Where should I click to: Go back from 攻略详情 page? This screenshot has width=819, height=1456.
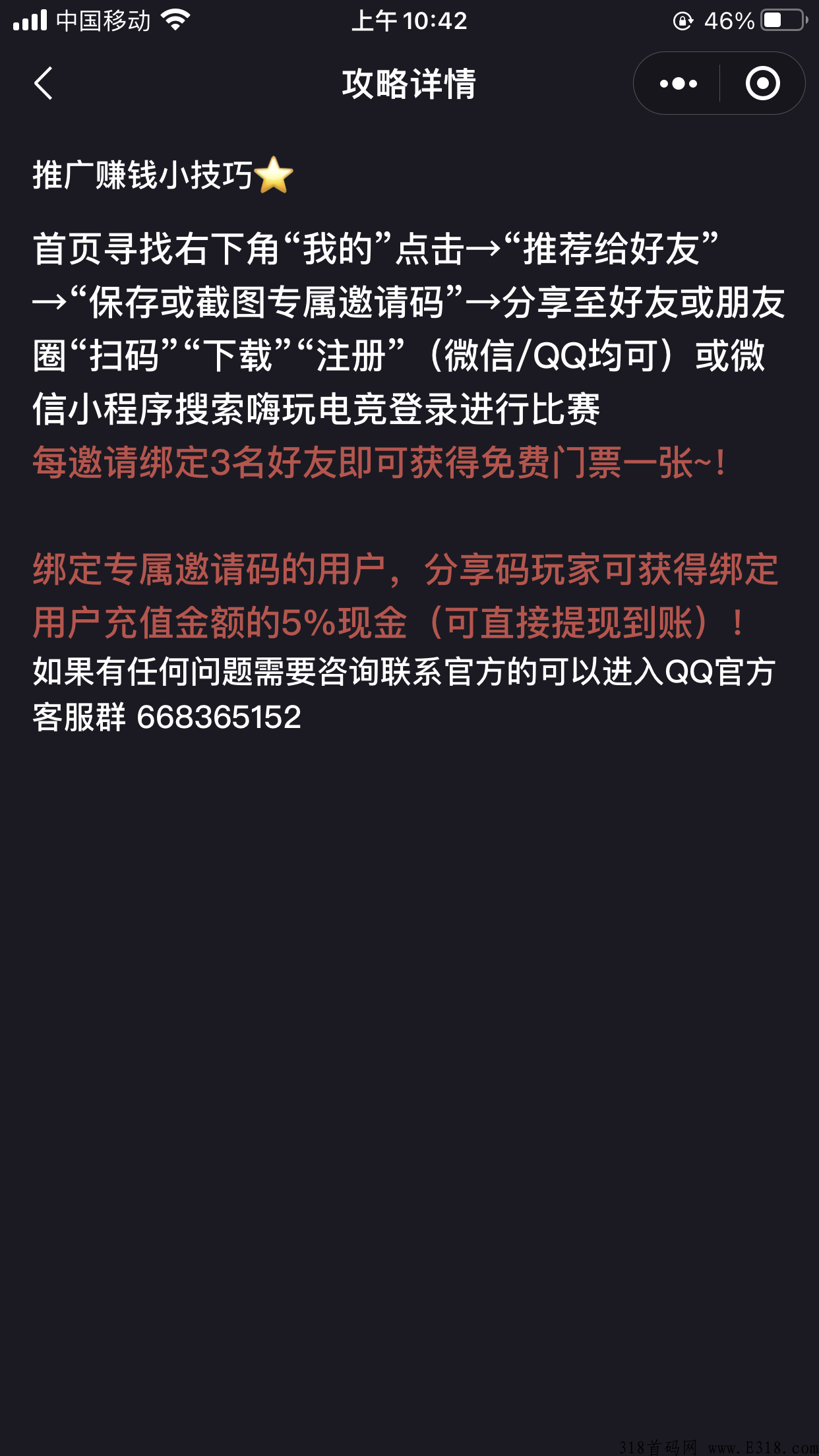(x=44, y=84)
